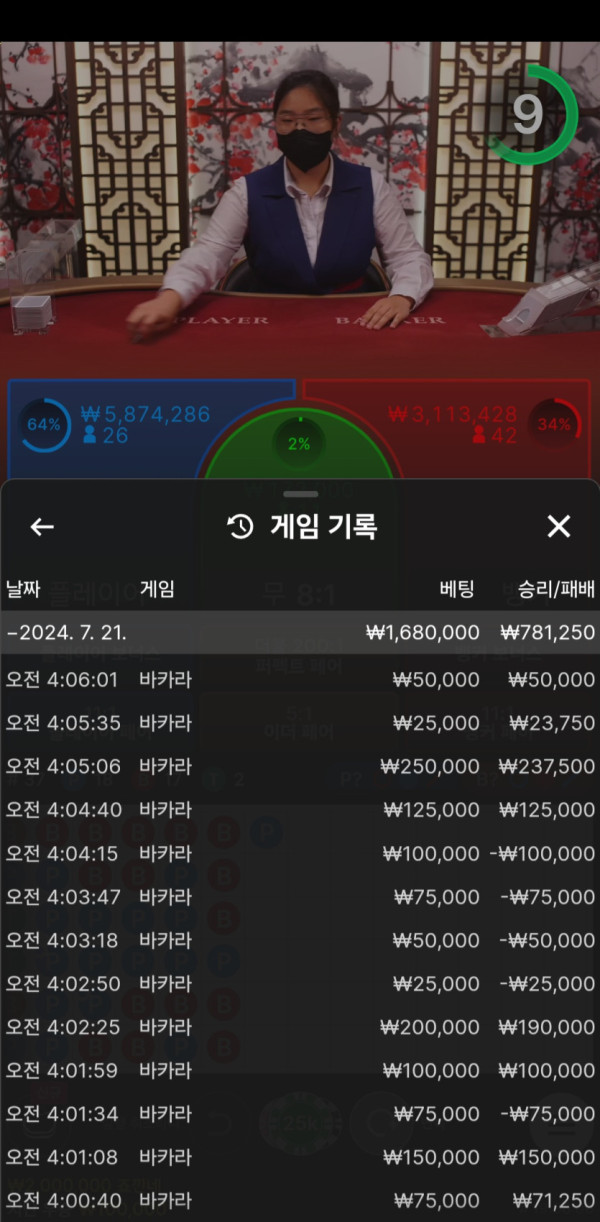Open the 오전 4:02:50 baccarat record

click(300, 984)
